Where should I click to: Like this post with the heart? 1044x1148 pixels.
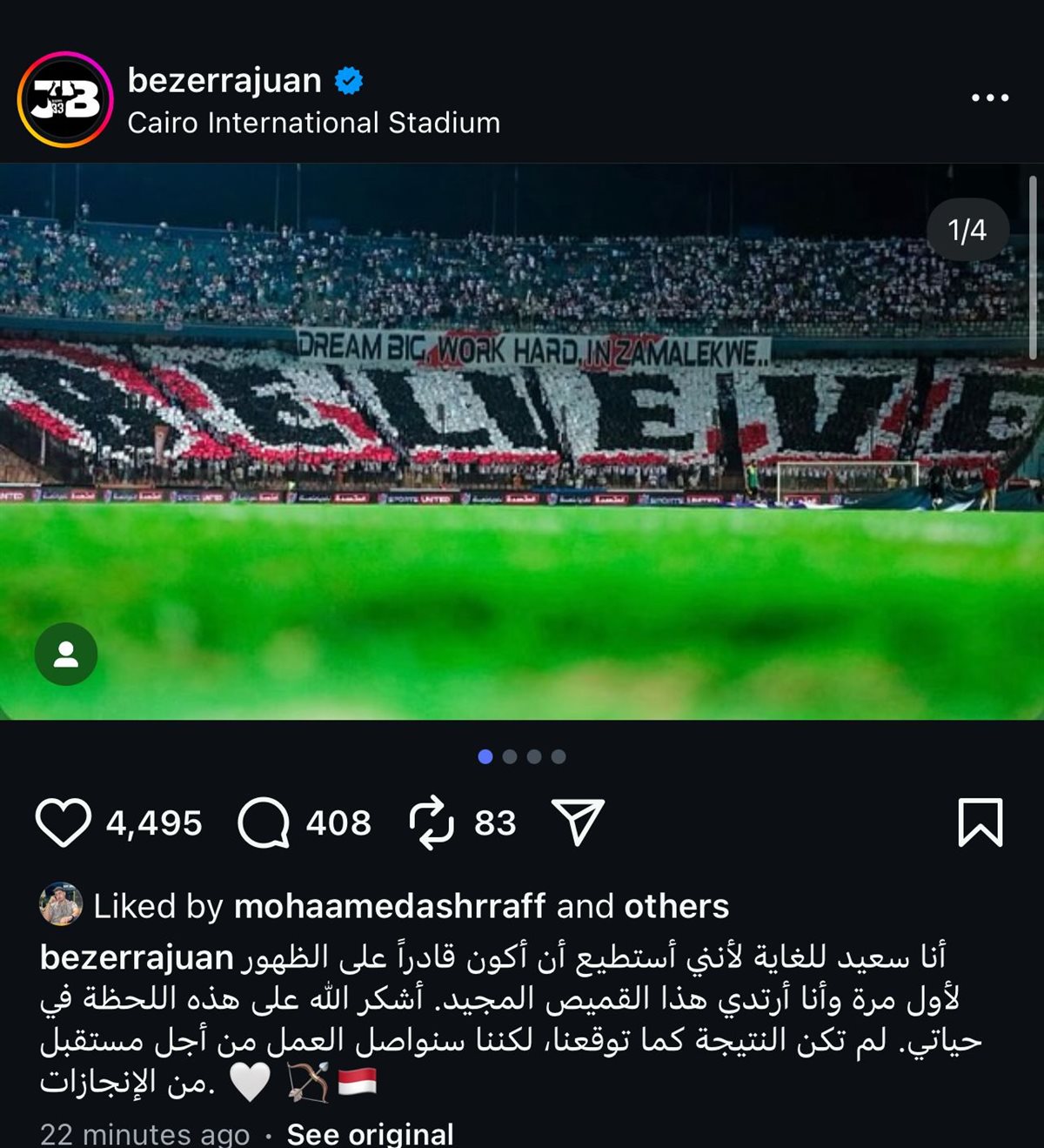[63, 822]
